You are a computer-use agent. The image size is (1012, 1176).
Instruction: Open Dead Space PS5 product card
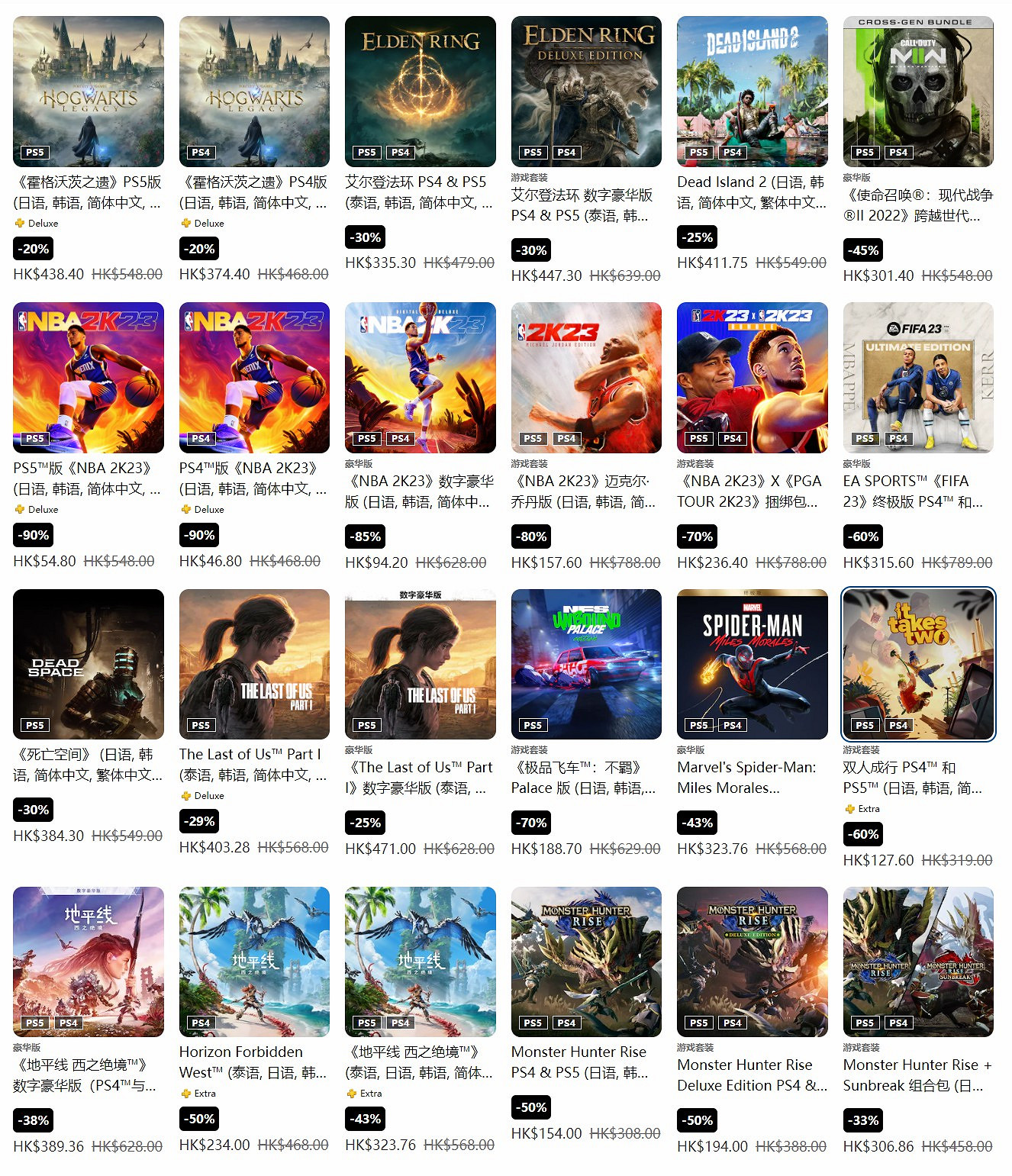[x=89, y=664]
